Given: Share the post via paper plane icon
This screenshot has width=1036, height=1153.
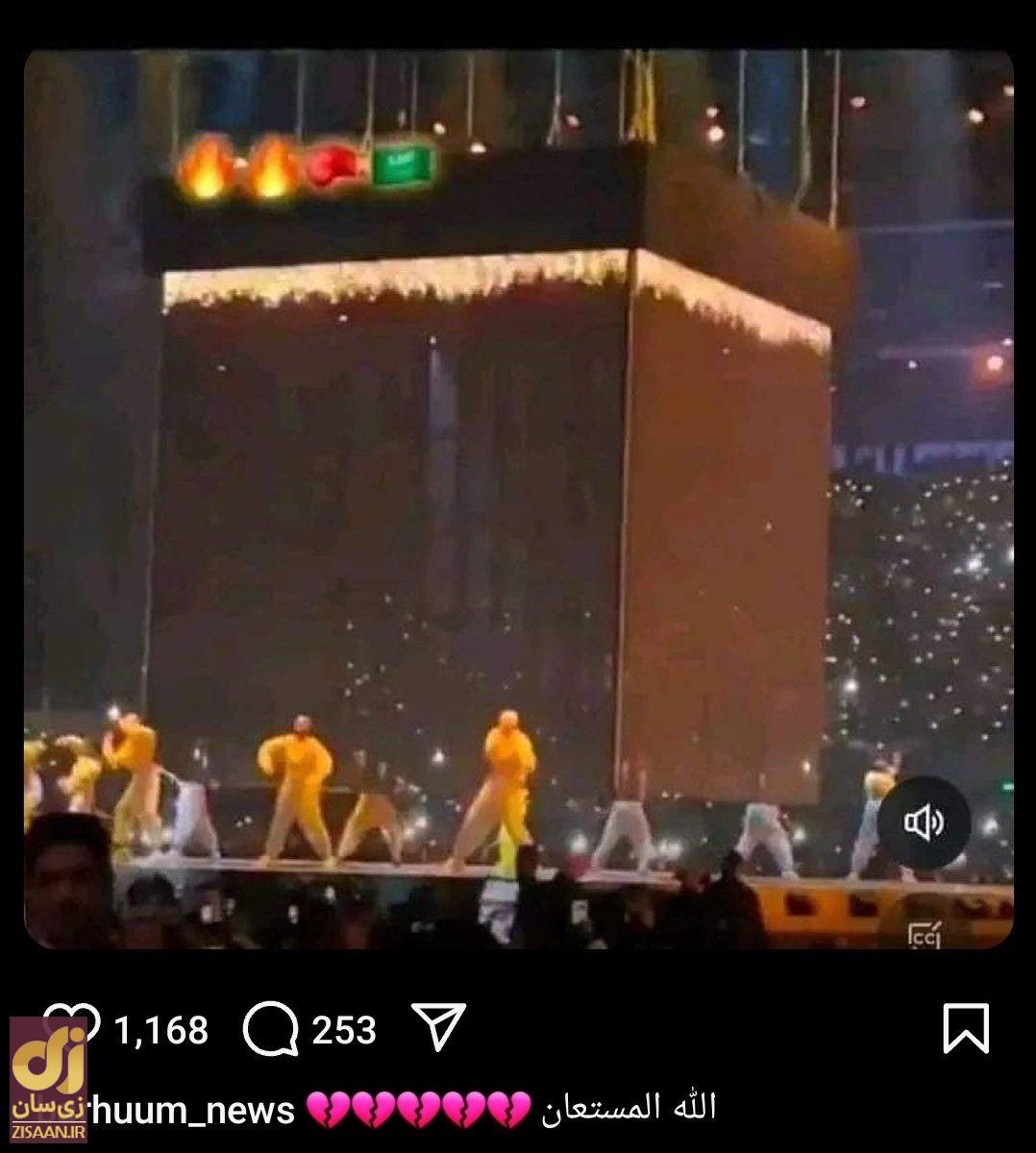Looking at the screenshot, I should coord(438,1026).
